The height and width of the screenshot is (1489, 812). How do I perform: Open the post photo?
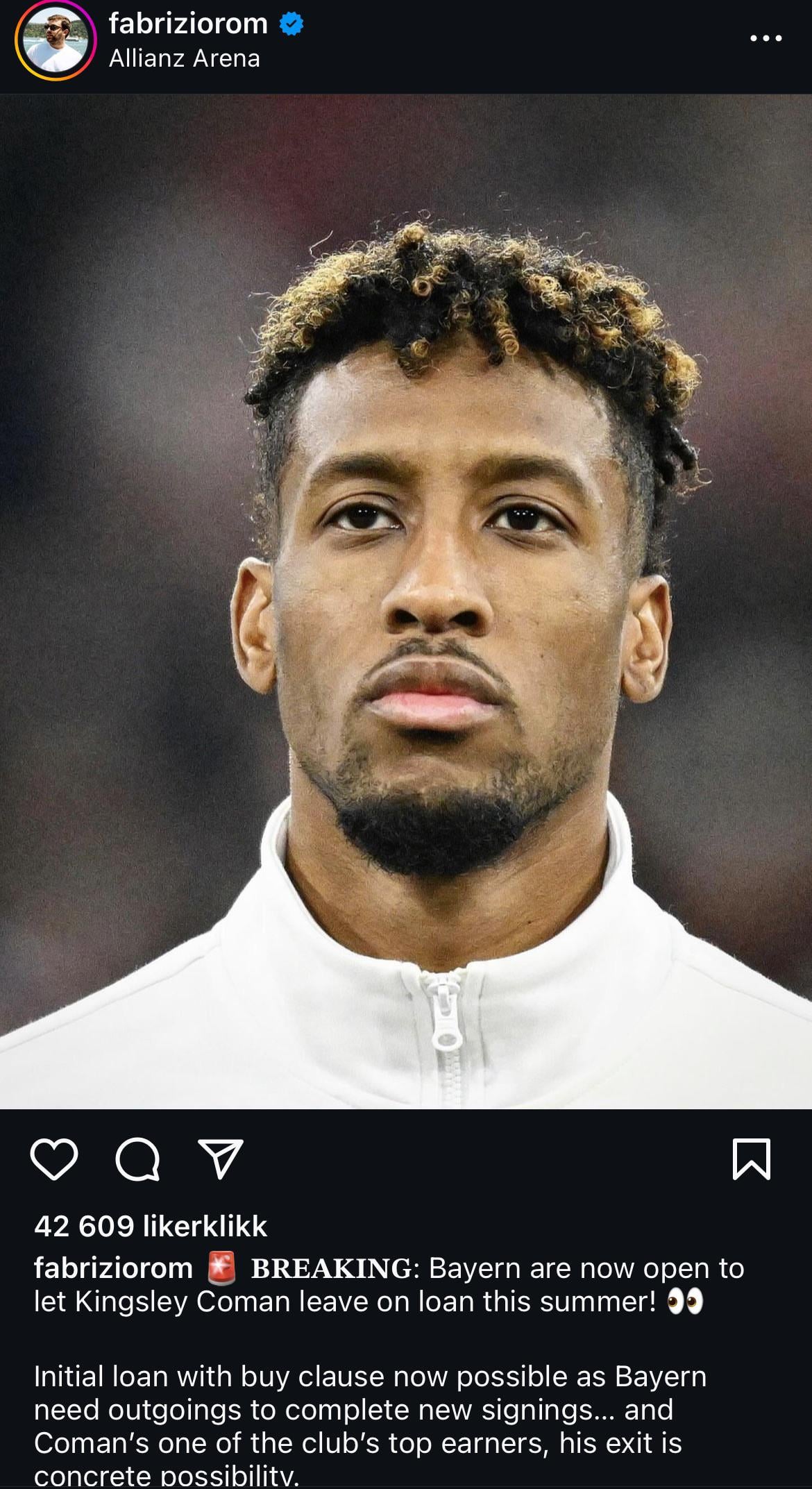(x=406, y=601)
